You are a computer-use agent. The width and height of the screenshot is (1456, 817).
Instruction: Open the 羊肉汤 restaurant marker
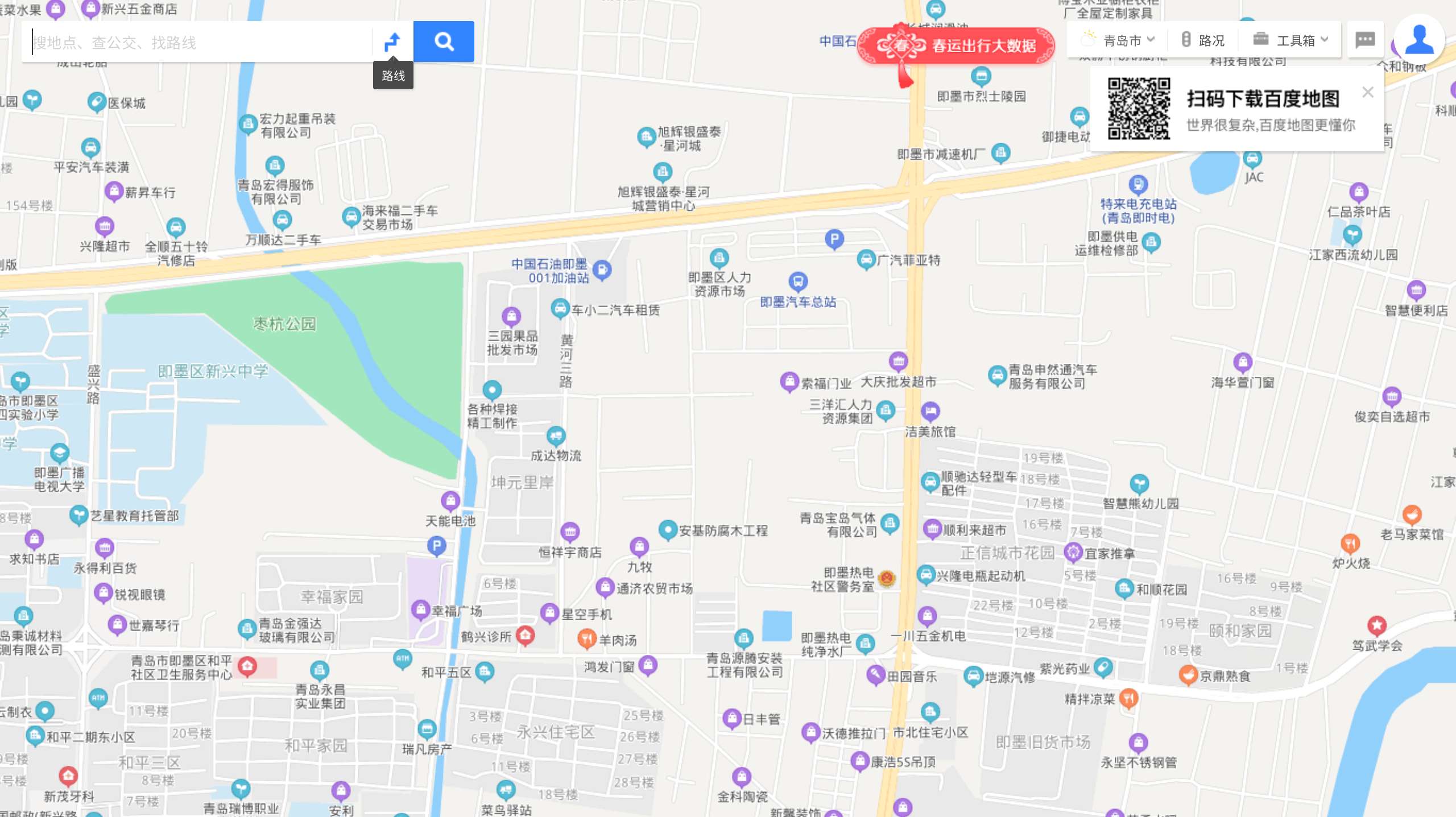[x=586, y=638]
